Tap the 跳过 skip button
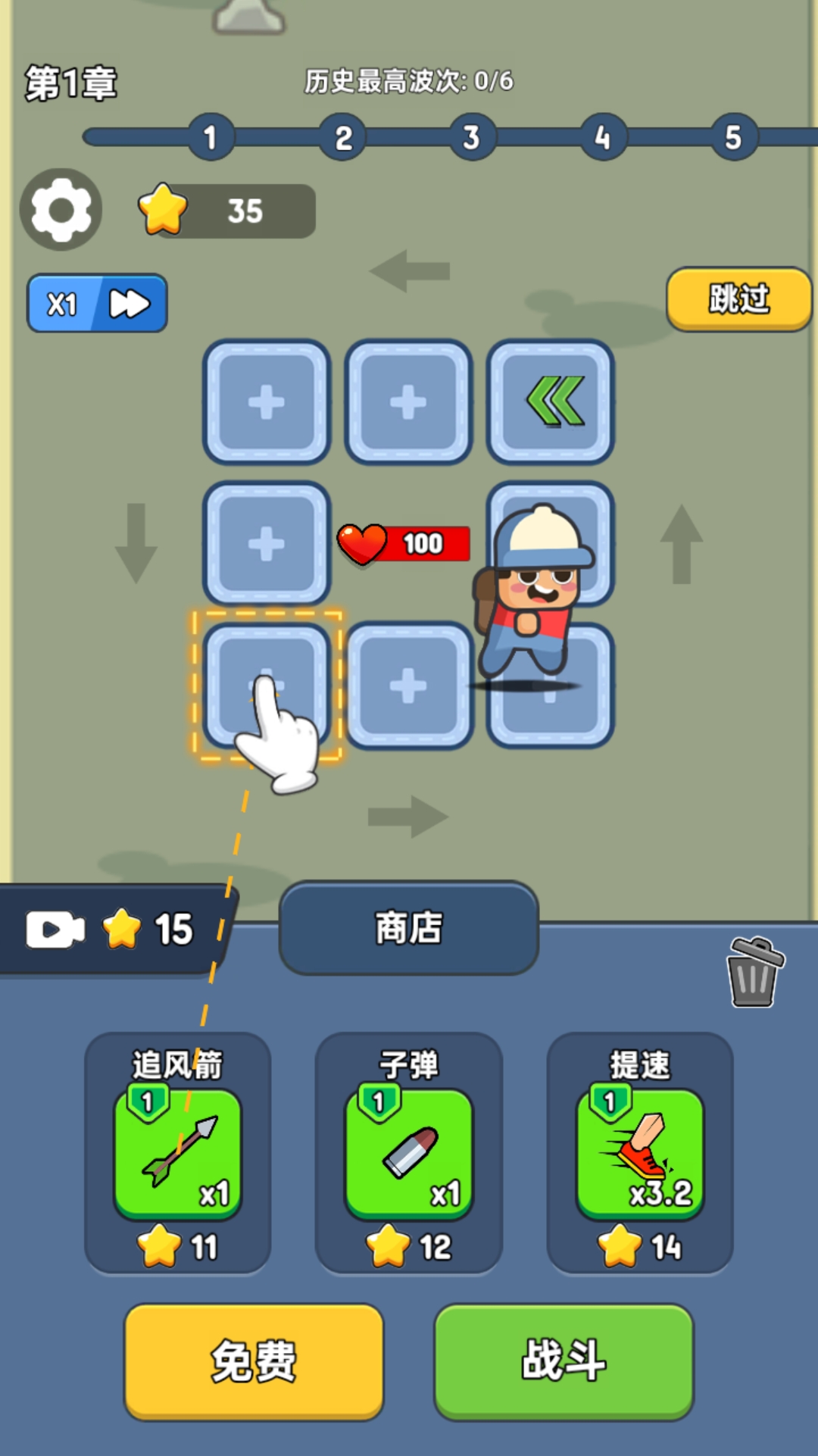This screenshot has width=818, height=1456. point(738,299)
